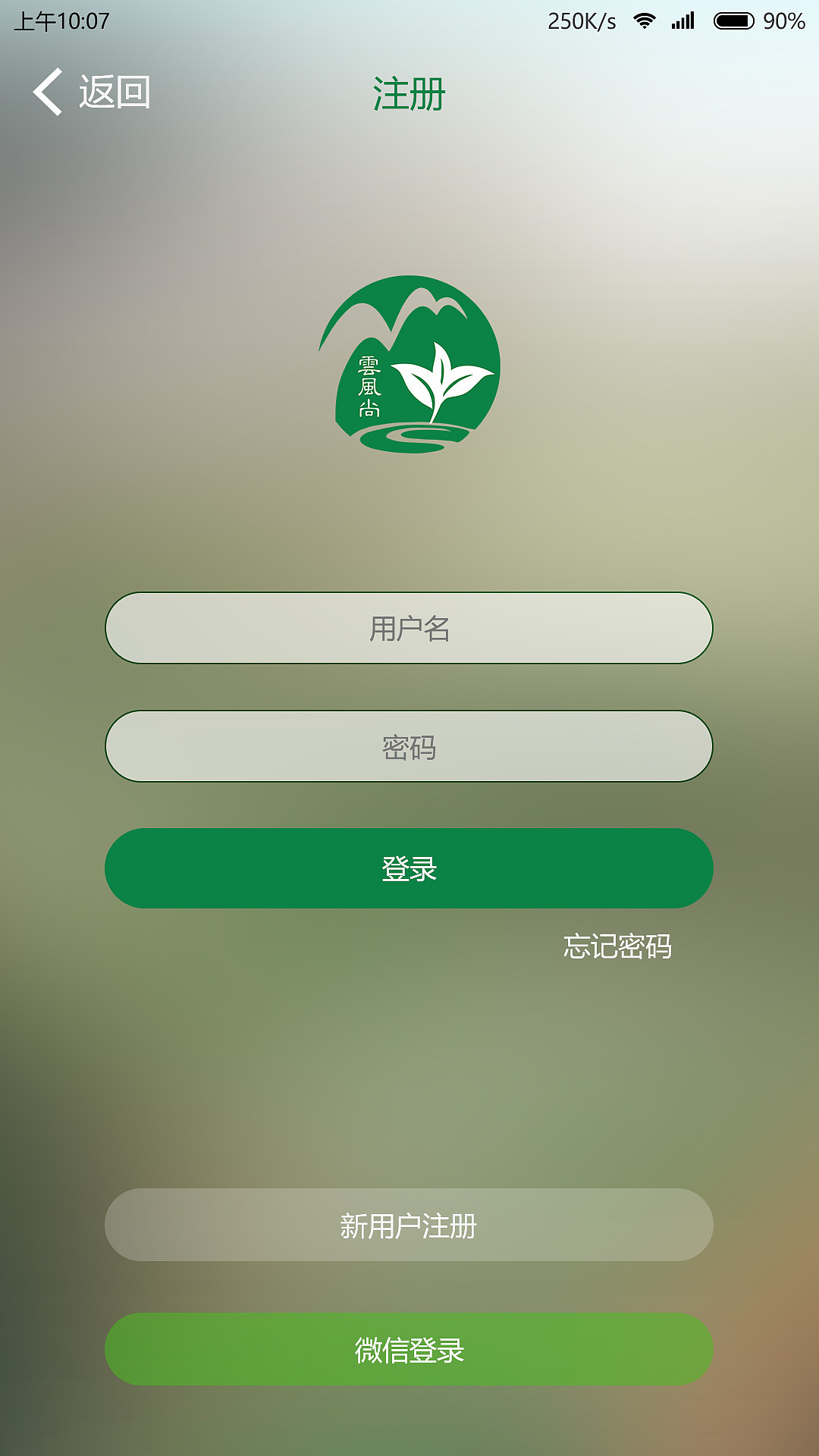This screenshot has width=819, height=1456.
Task: Click the back arrow chevron
Action: [49, 91]
